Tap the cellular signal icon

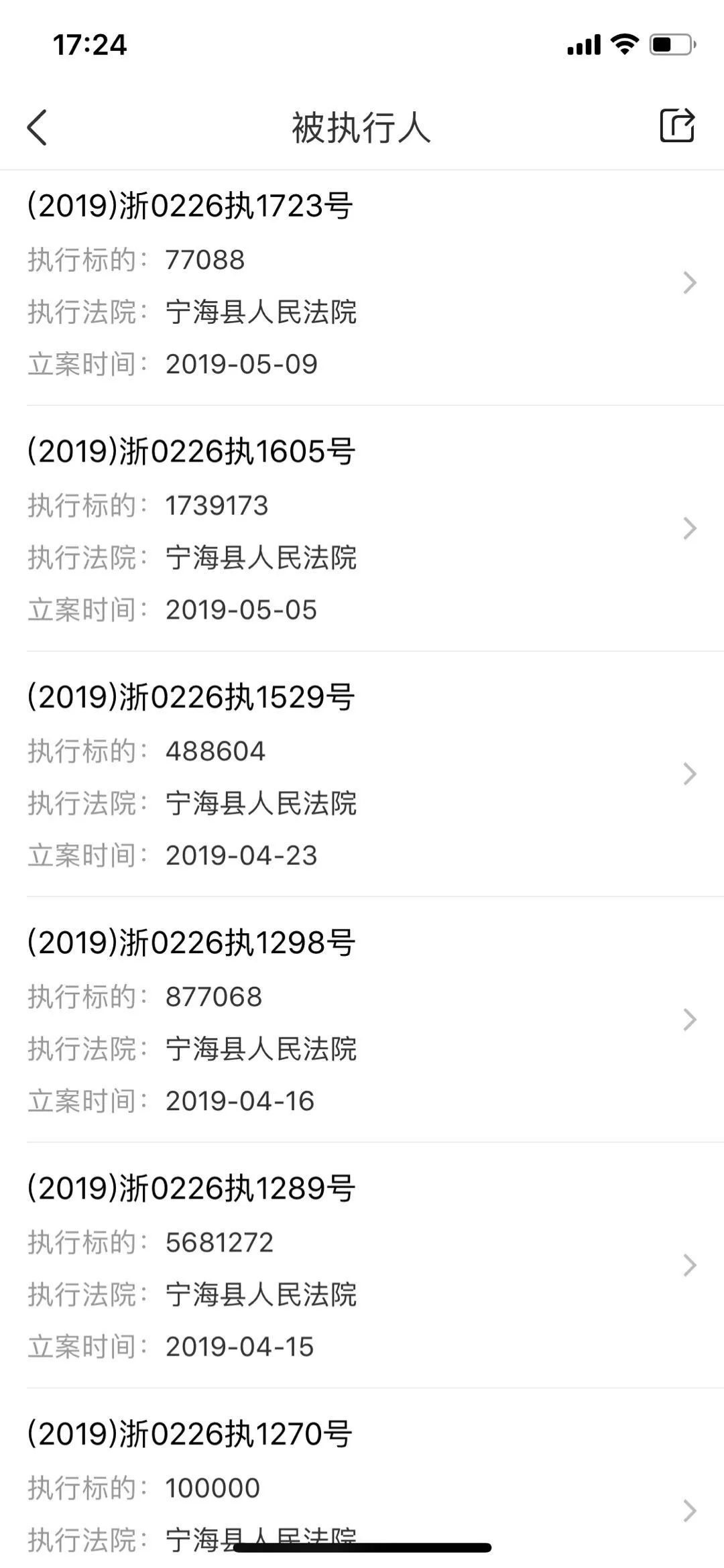tap(583, 44)
